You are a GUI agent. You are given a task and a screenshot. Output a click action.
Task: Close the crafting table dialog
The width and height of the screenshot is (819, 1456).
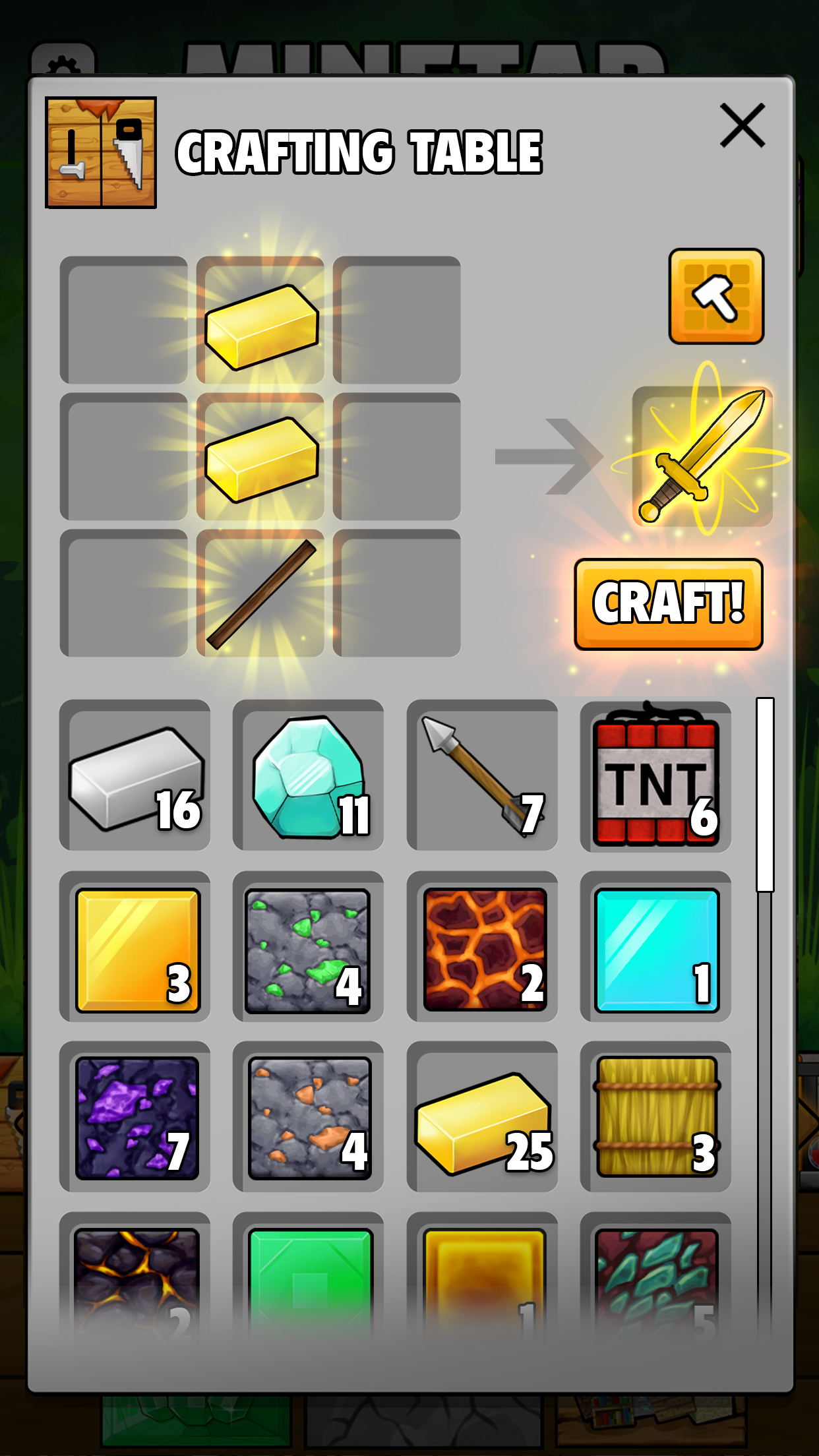pyautogui.click(x=743, y=125)
